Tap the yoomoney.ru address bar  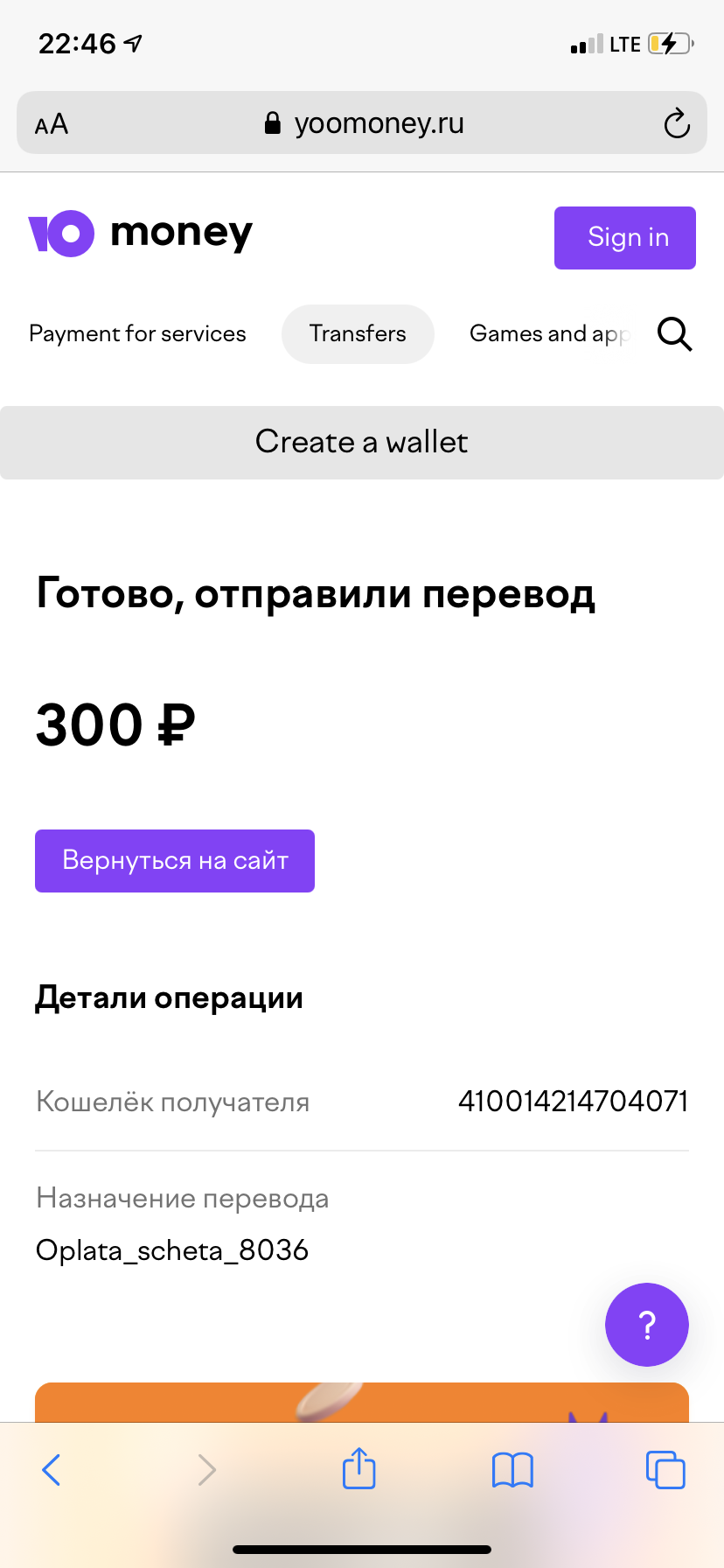362,122
